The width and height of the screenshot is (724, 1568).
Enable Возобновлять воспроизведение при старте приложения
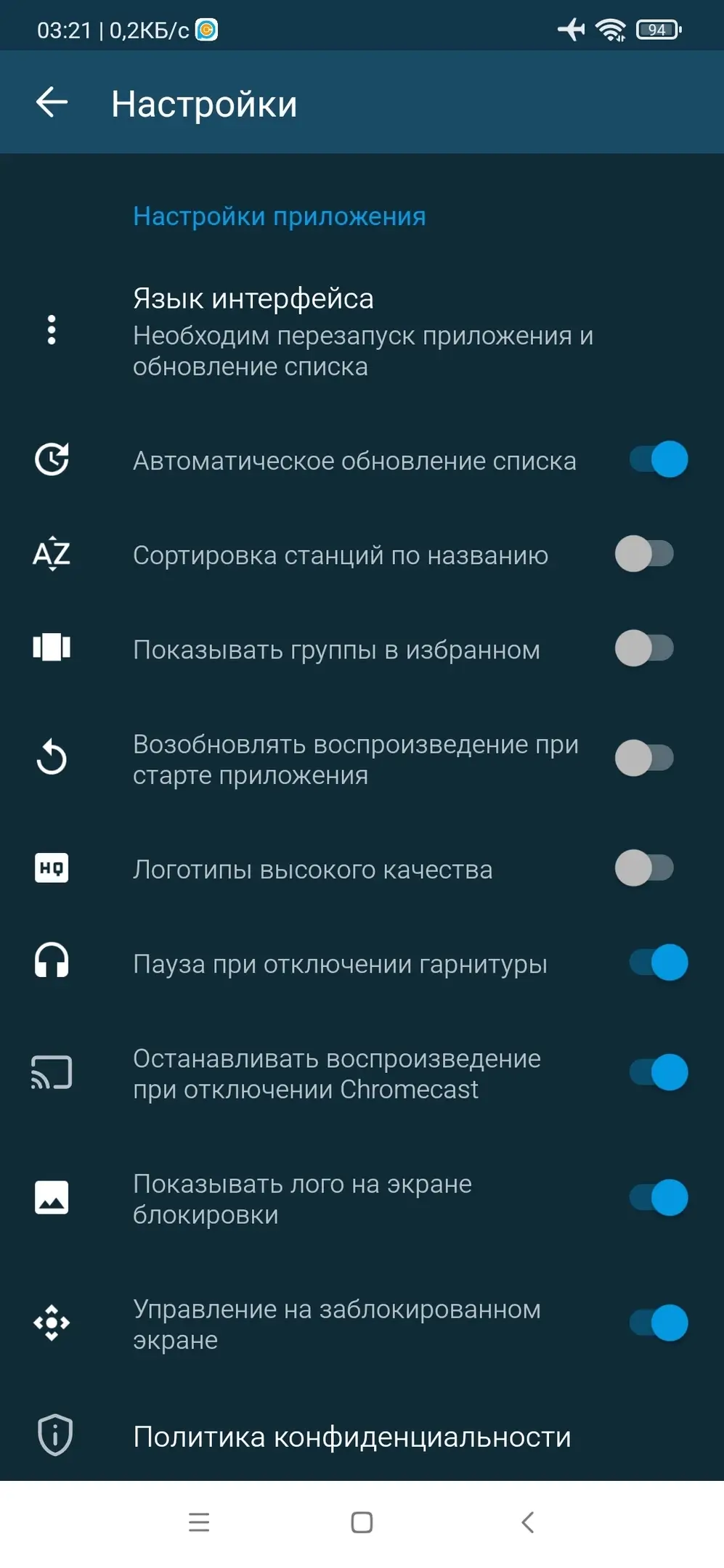point(645,759)
